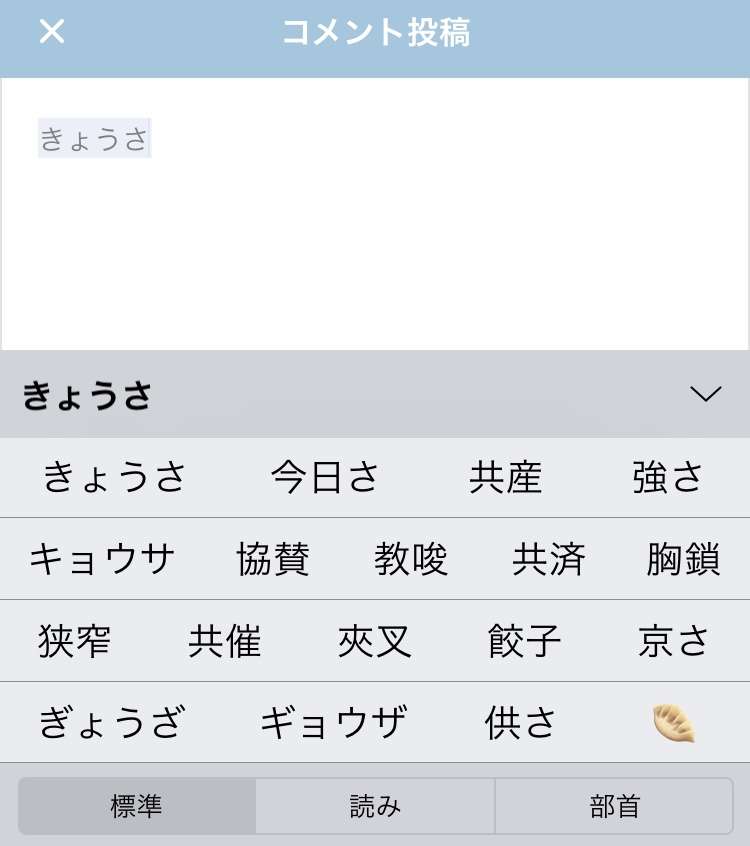Select katakana candidate キョウサ
This screenshot has height=846, width=750.
102,559
